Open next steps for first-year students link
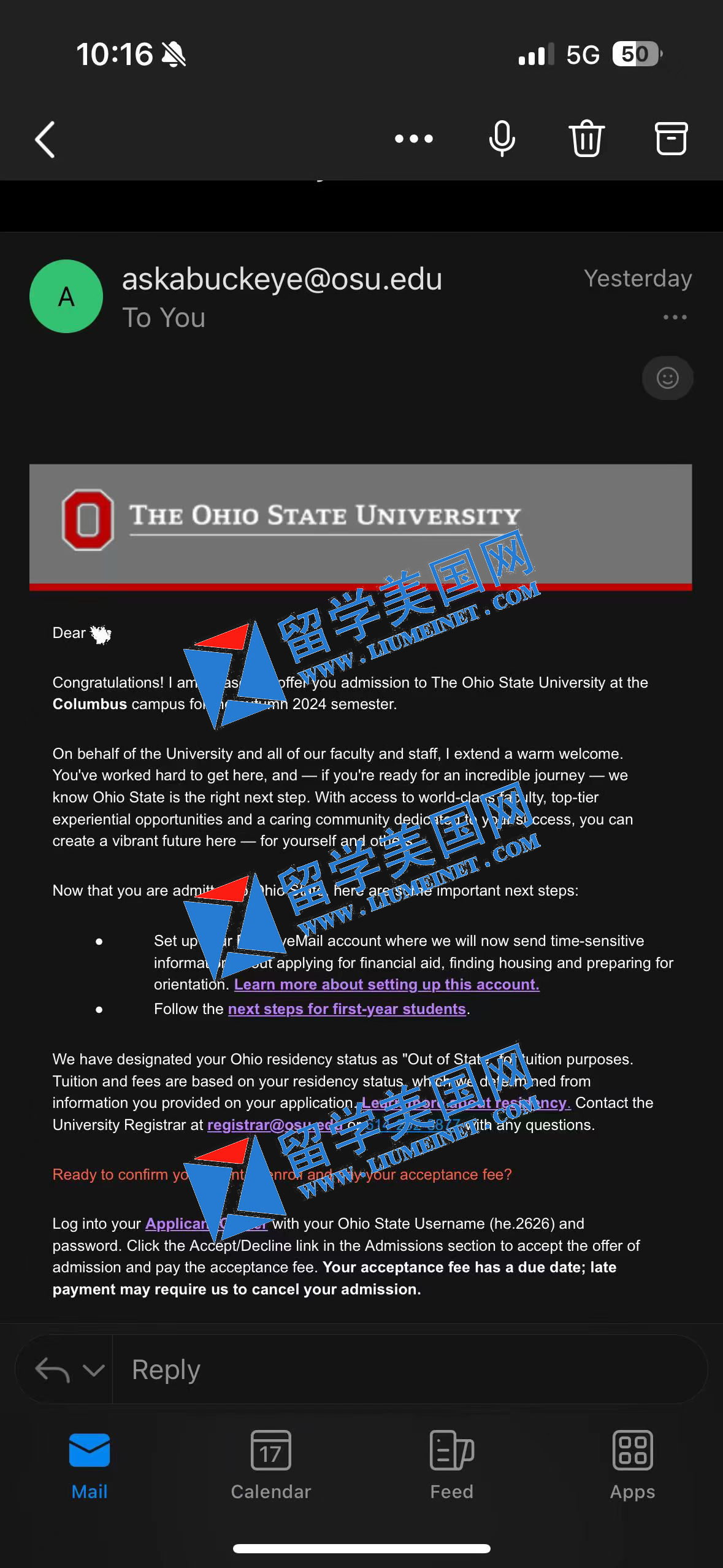The width and height of the screenshot is (723, 1568). pyautogui.click(x=347, y=1009)
